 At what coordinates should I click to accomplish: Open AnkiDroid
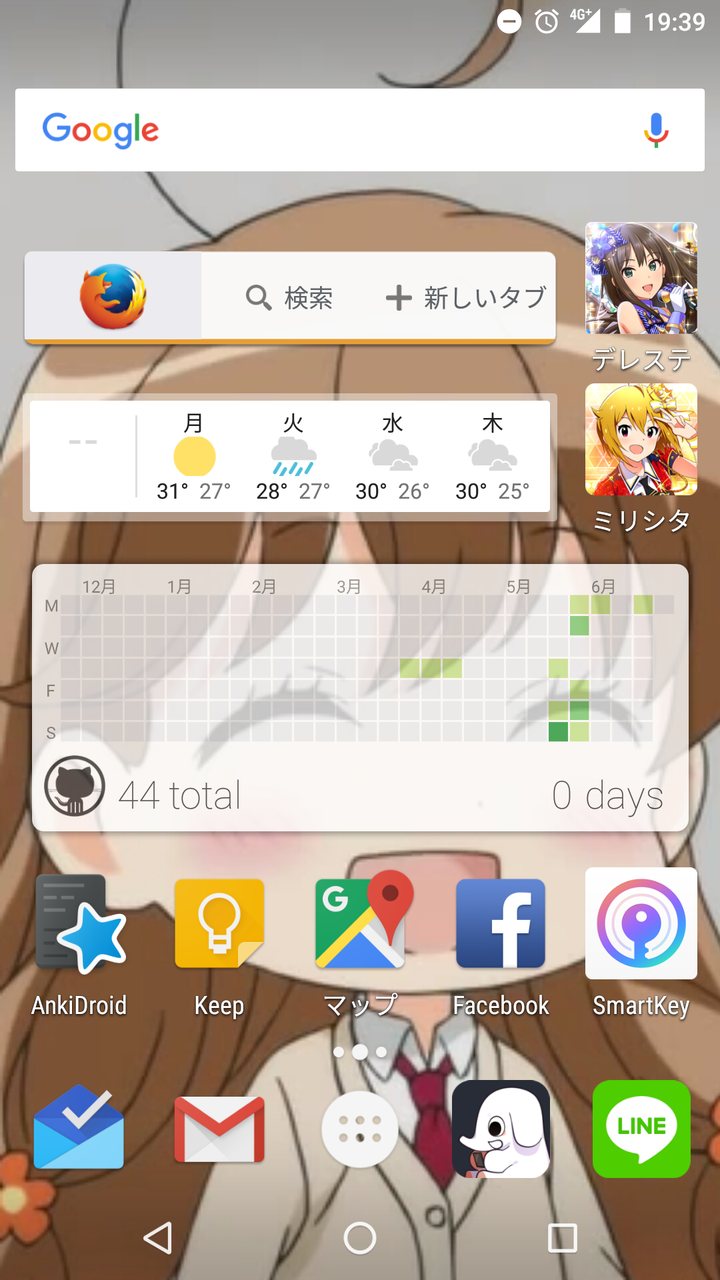80,946
